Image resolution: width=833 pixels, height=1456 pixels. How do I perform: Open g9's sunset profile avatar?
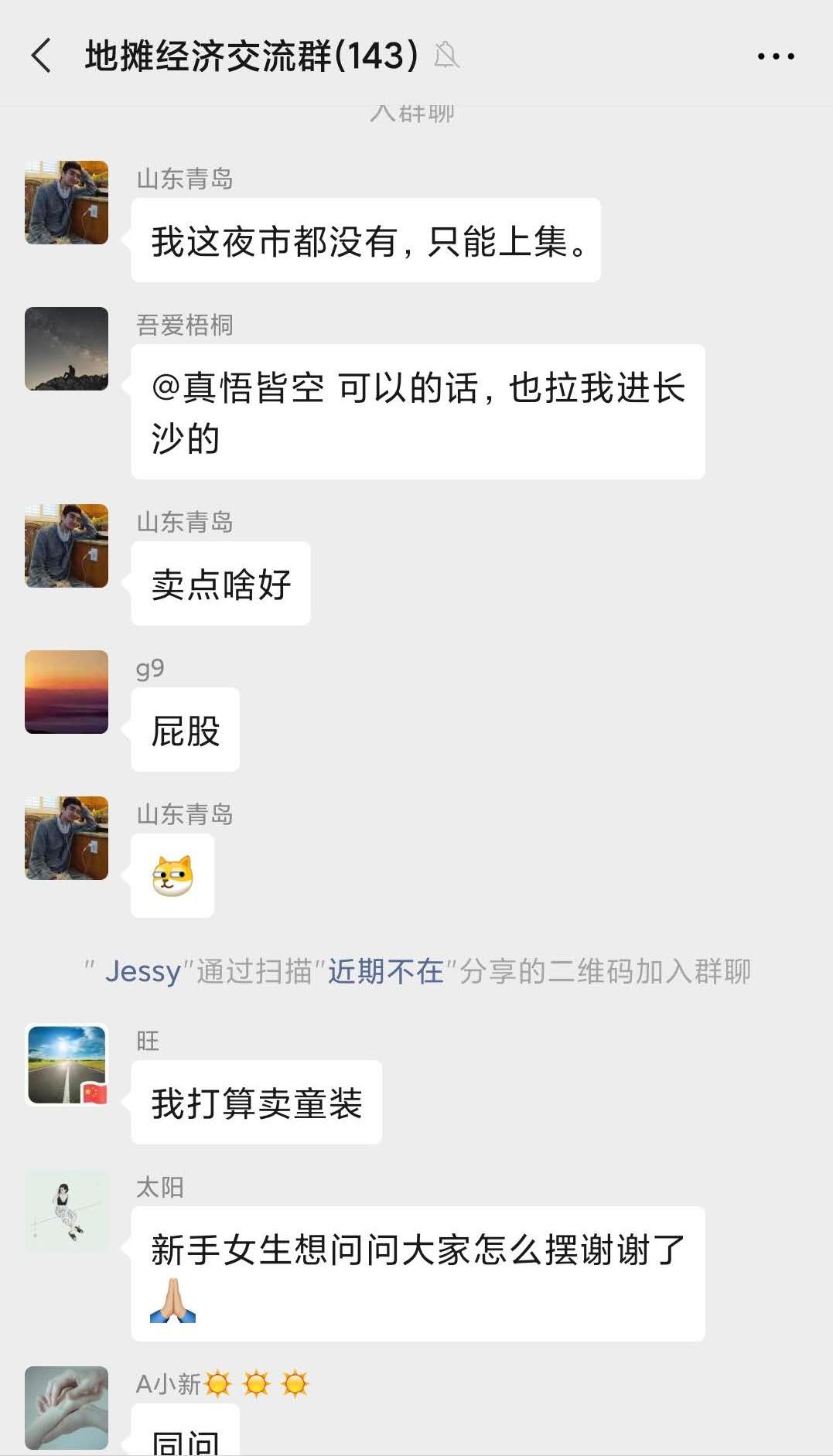(x=66, y=692)
